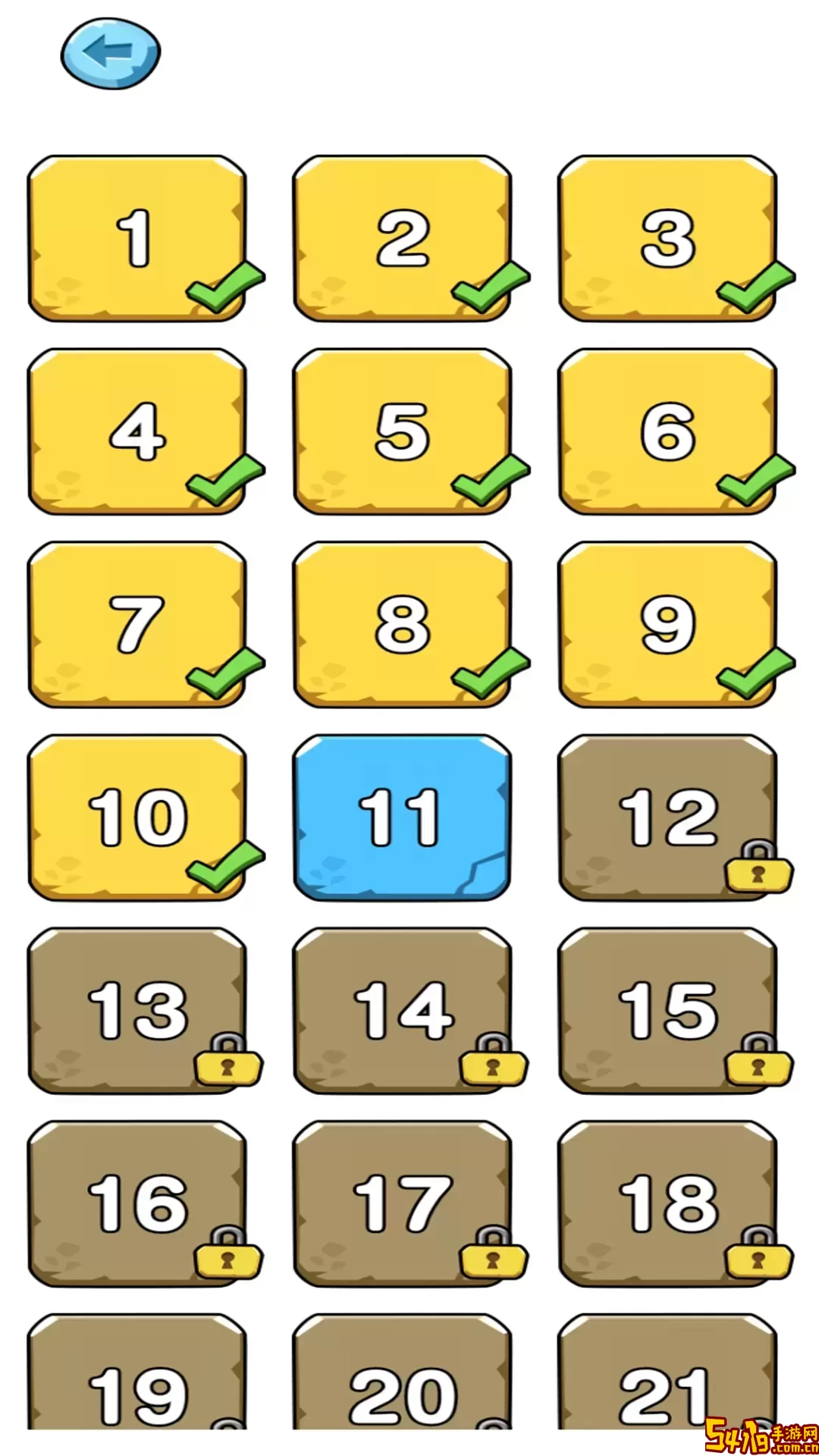Tap locked level 12
The width and height of the screenshot is (819, 1456).
click(667, 817)
